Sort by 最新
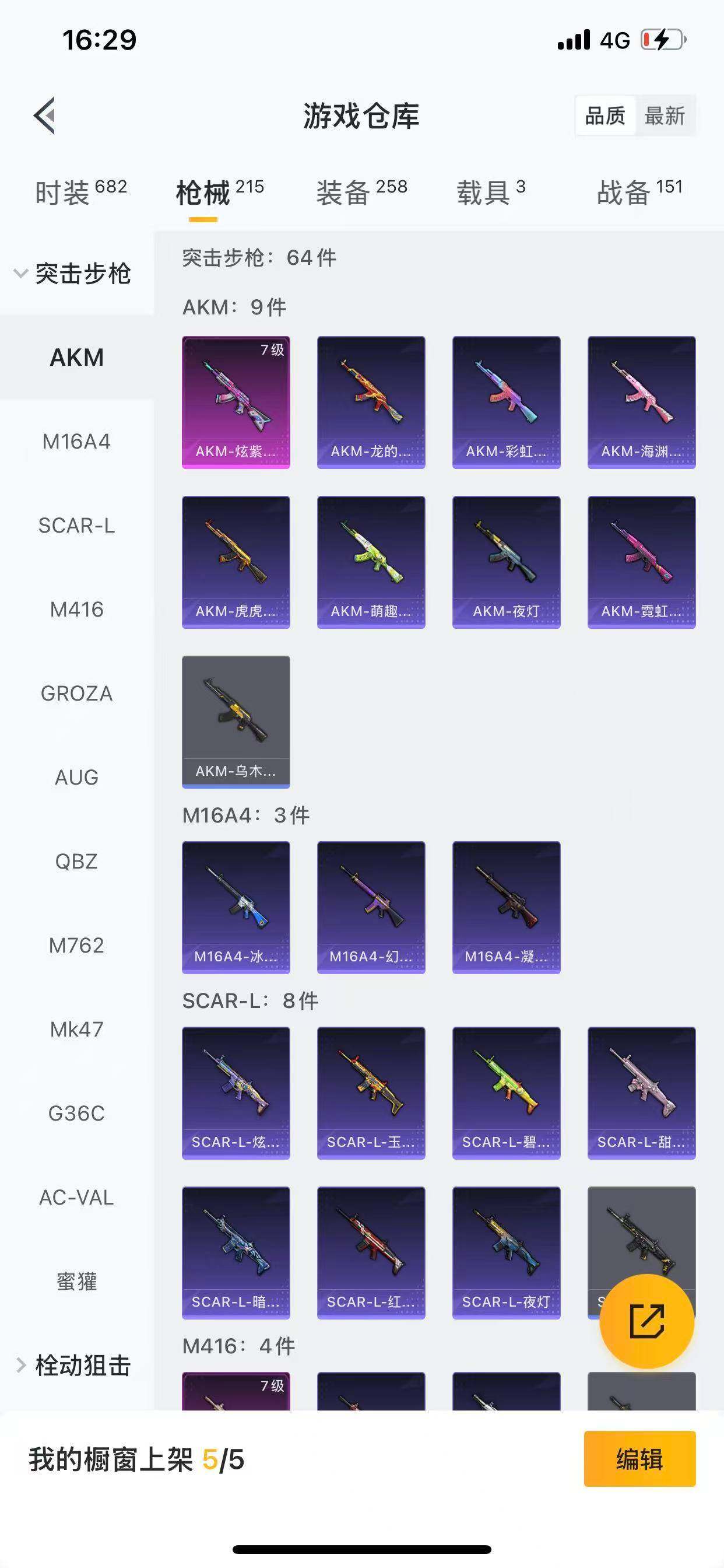724x1568 pixels. (665, 116)
